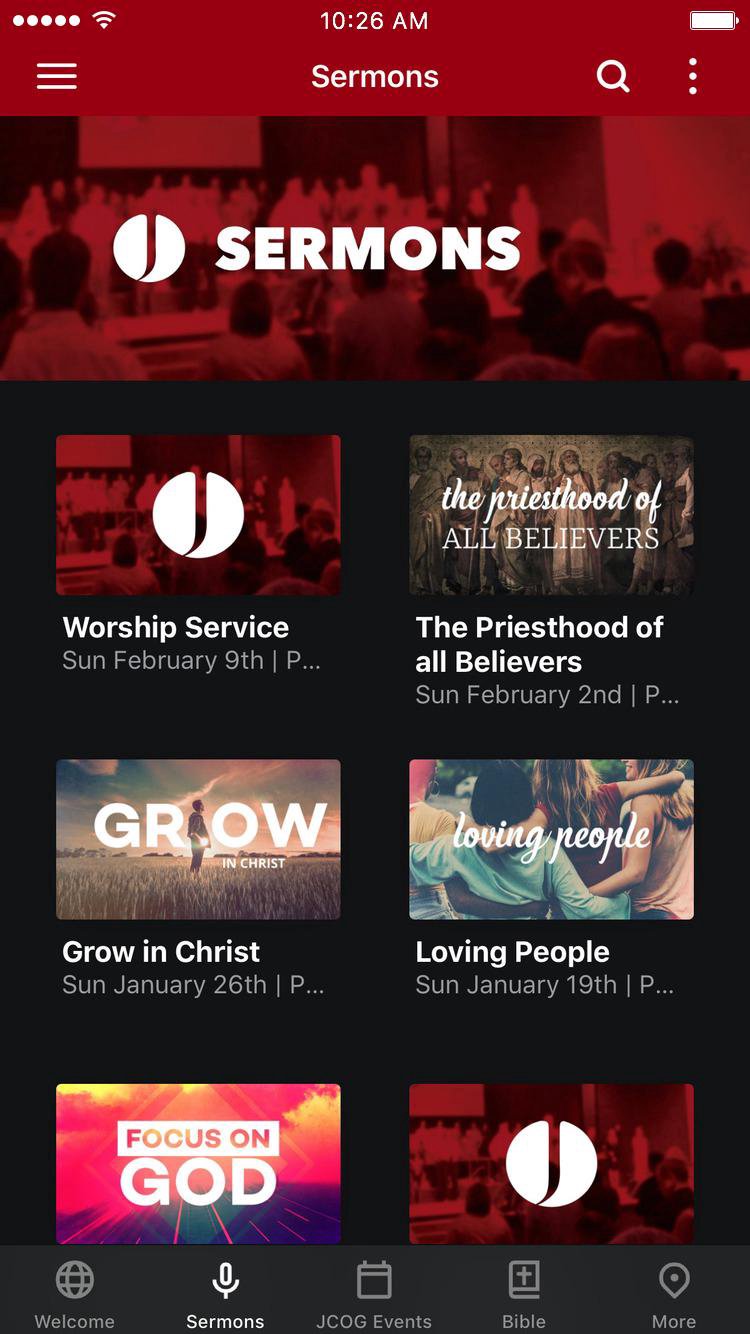
Task: Play The Priesthood of all Believers sermon
Action: 551,515
